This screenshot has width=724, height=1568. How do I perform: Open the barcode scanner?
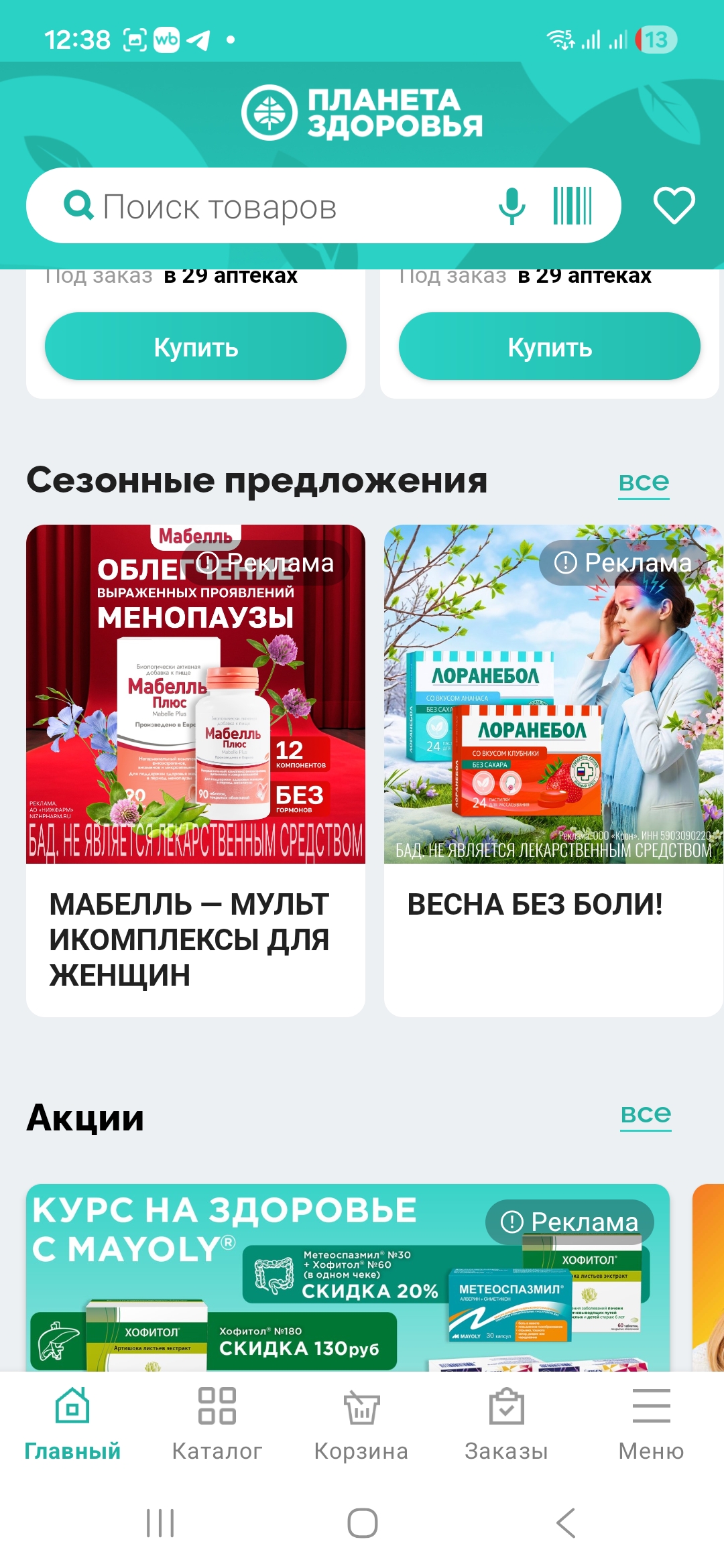tap(572, 206)
